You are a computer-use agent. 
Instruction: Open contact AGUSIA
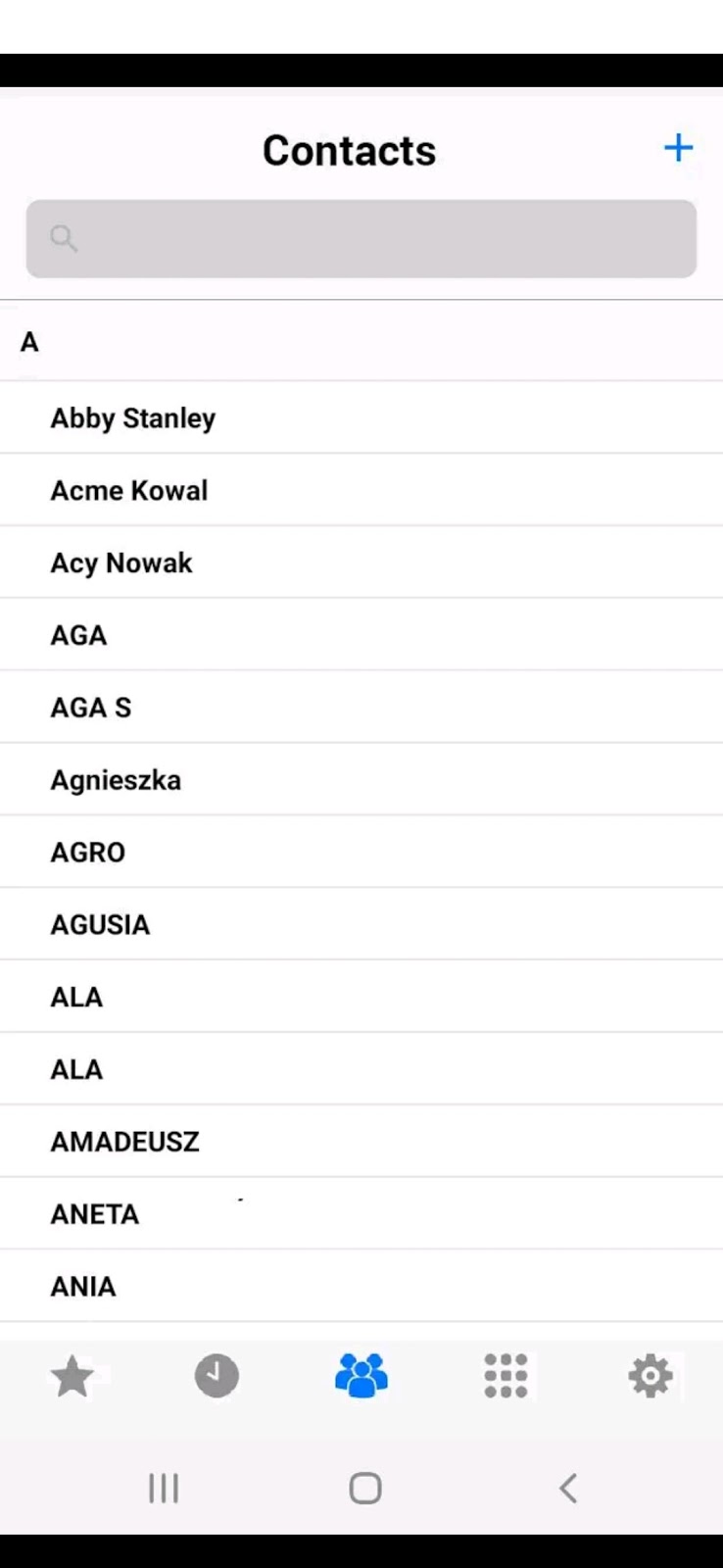point(100,925)
